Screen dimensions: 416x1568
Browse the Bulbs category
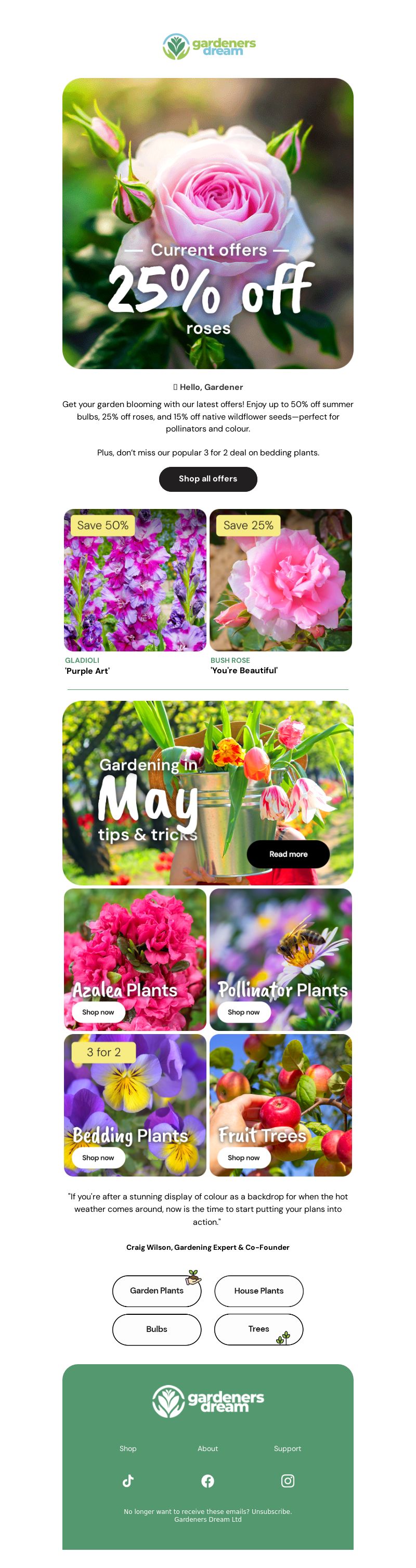(x=157, y=1329)
